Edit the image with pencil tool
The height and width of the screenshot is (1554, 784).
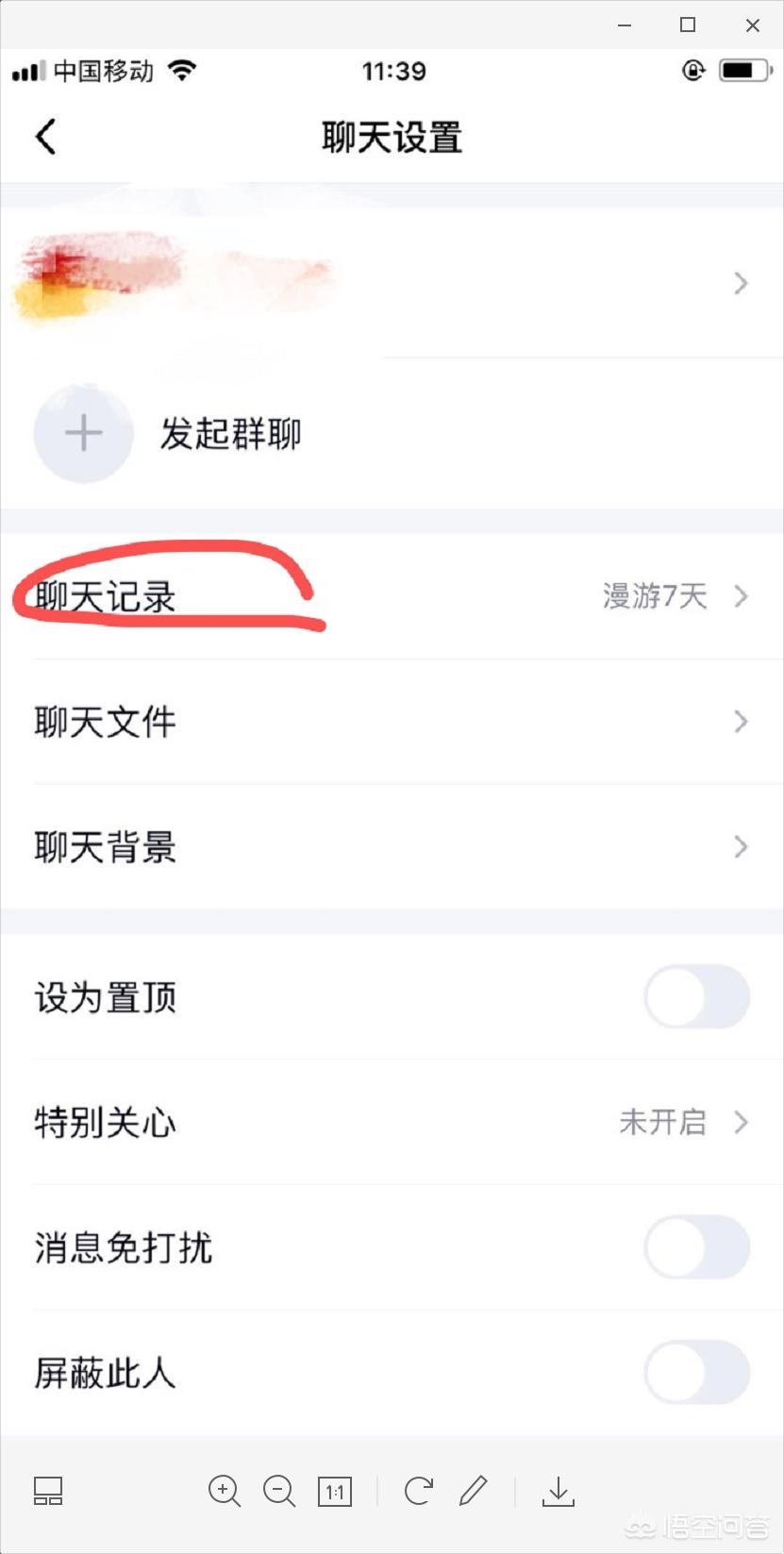click(x=473, y=1491)
